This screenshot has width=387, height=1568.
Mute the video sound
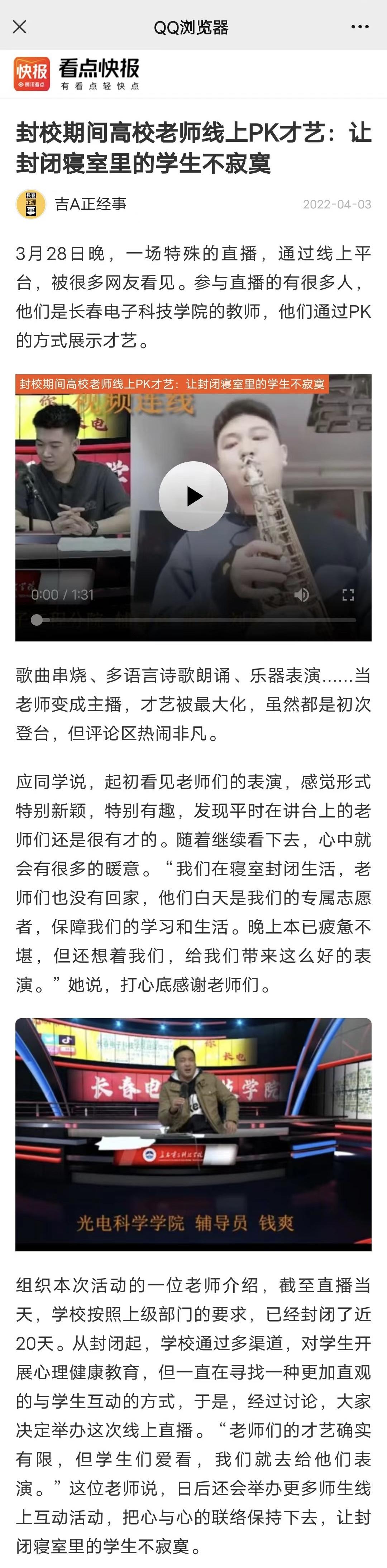(302, 595)
